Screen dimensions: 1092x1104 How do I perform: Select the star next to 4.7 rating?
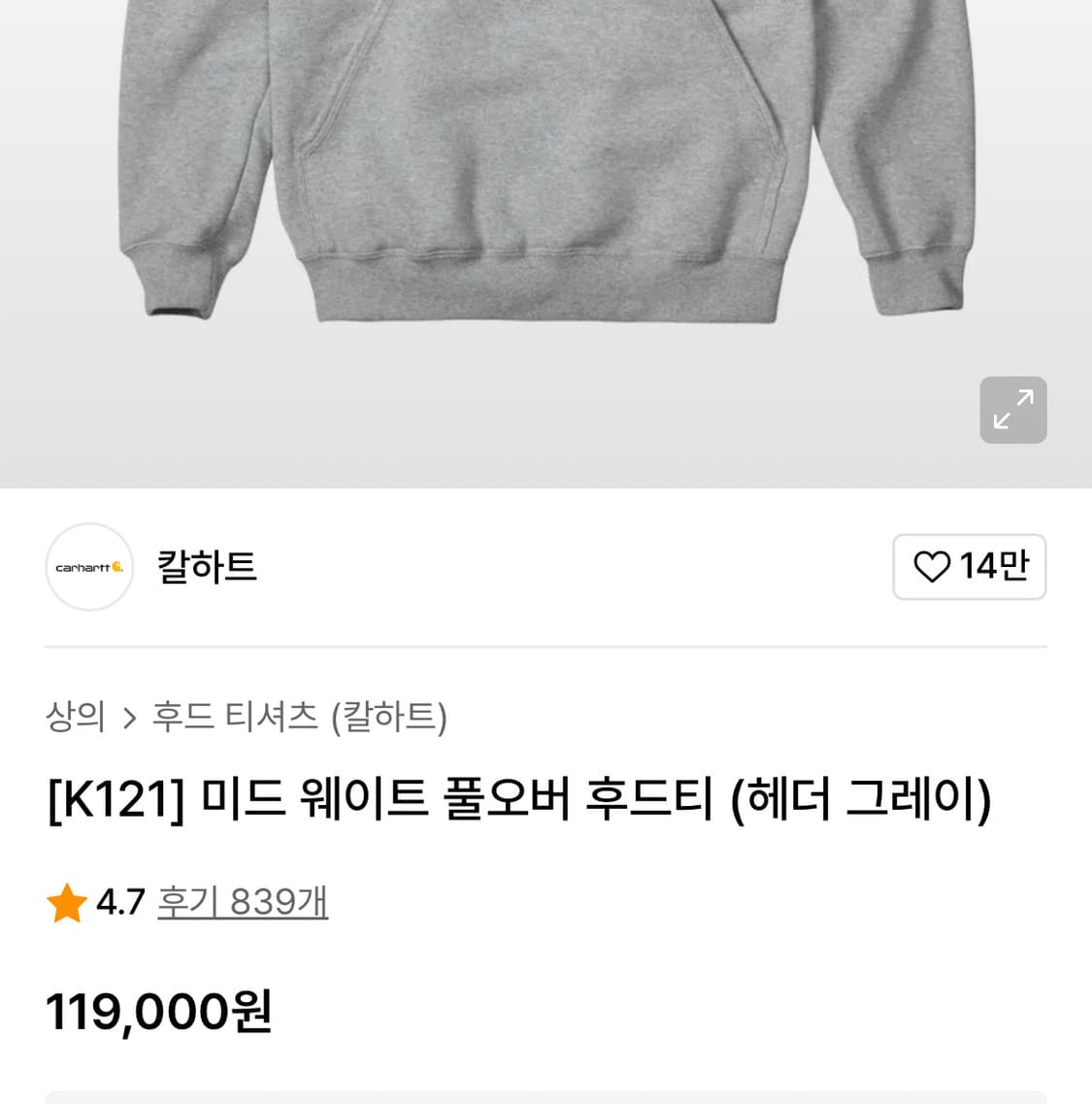[65, 902]
